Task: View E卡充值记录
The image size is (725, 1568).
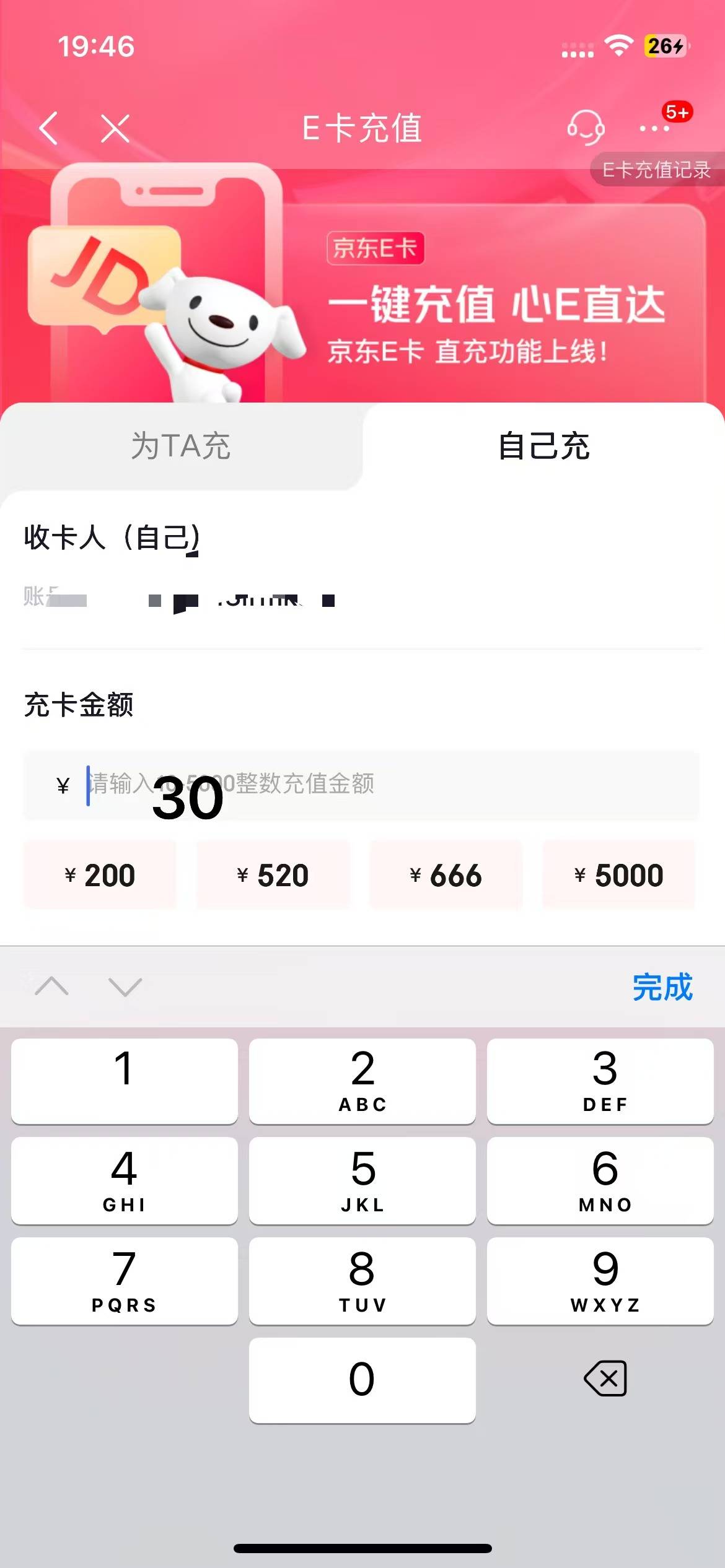Action: point(656,169)
